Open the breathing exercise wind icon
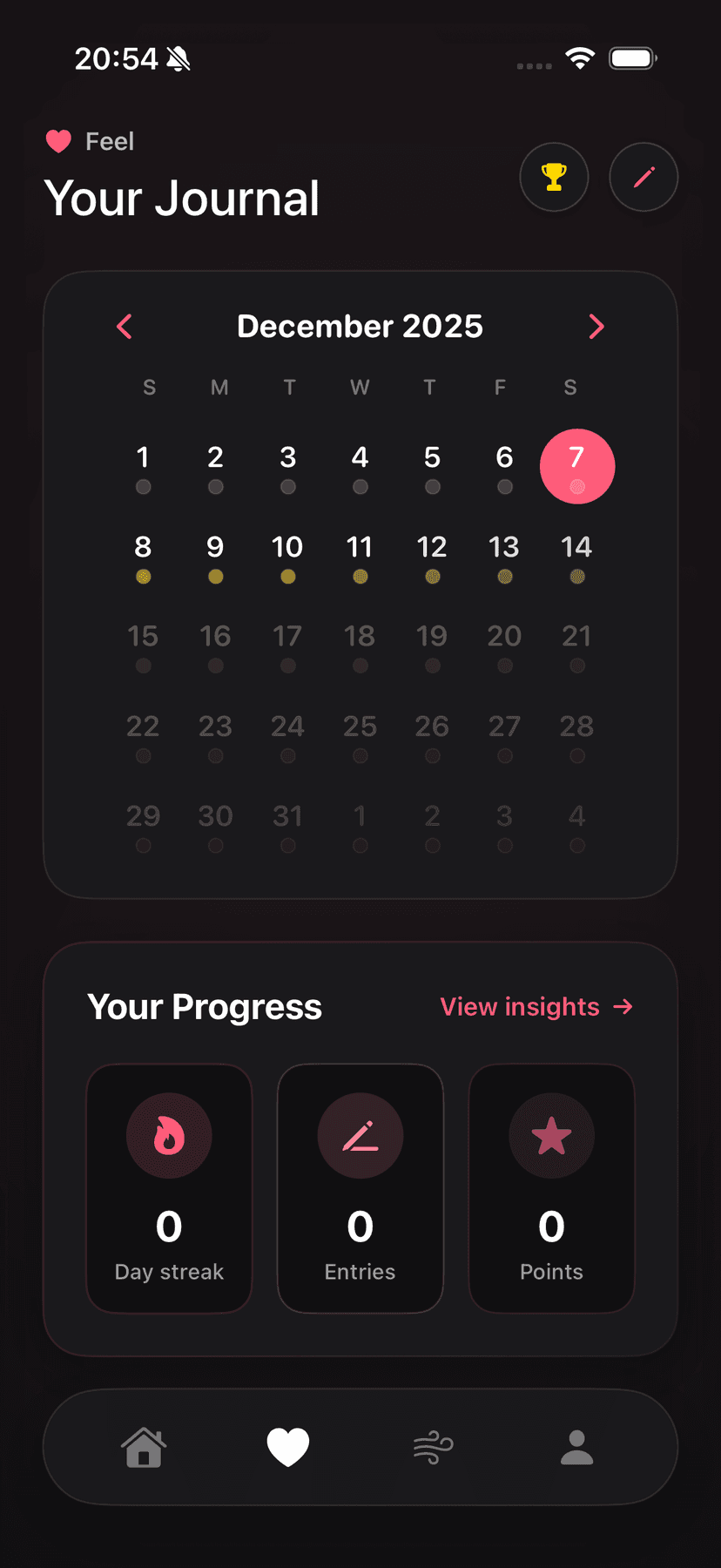 (432, 1446)
